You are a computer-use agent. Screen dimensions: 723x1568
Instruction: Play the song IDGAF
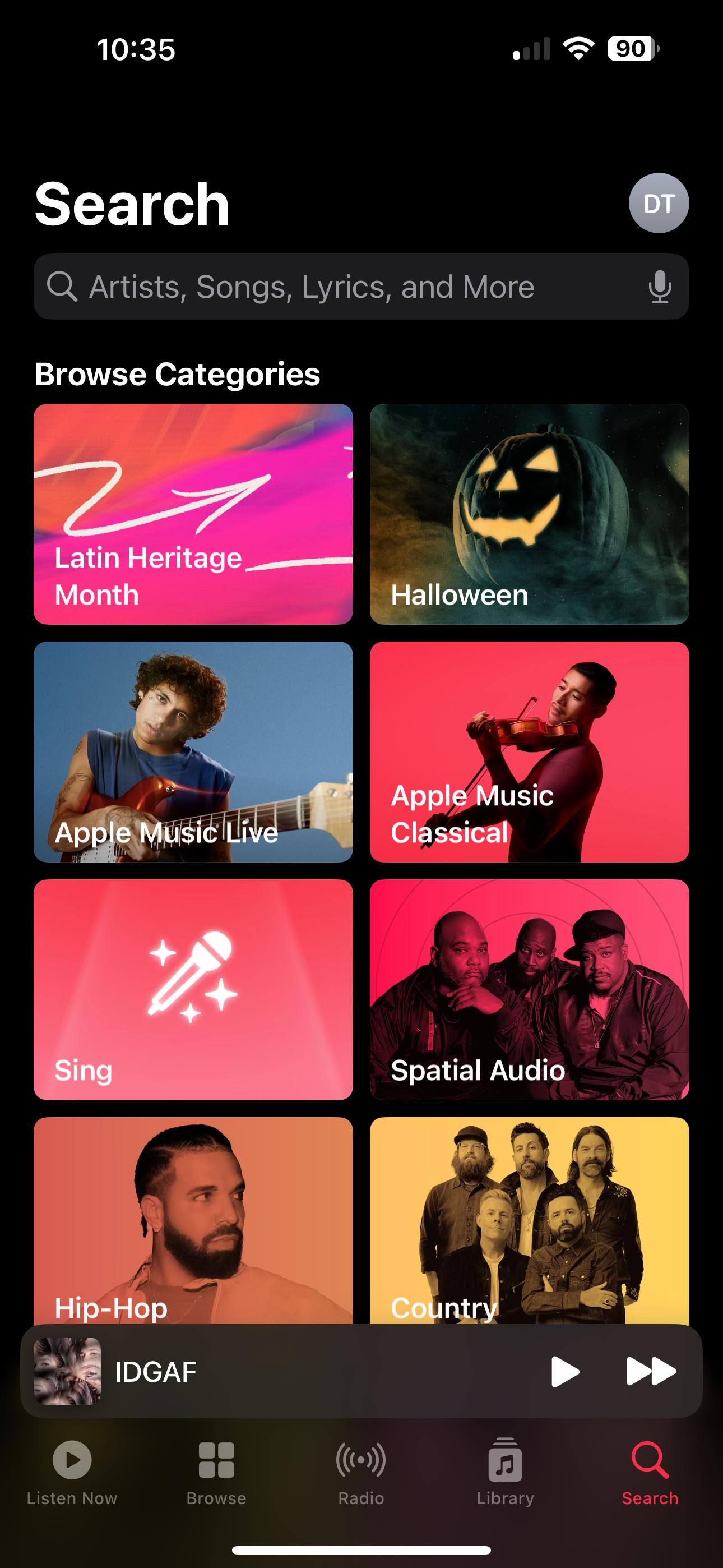(564, 1371)
